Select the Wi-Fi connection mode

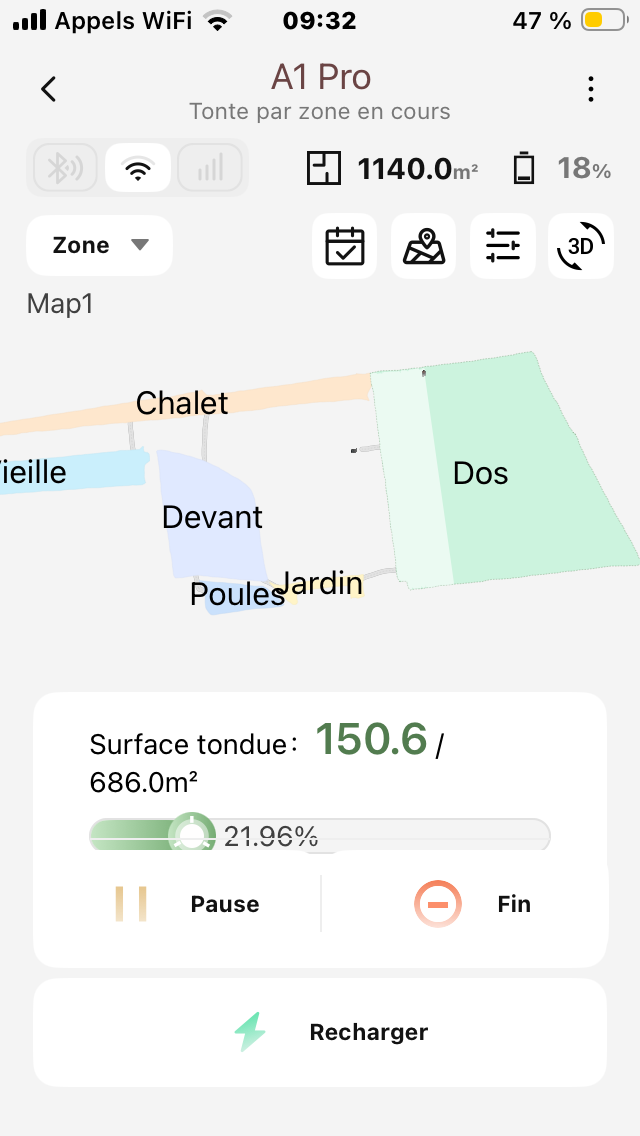(137, 167)
